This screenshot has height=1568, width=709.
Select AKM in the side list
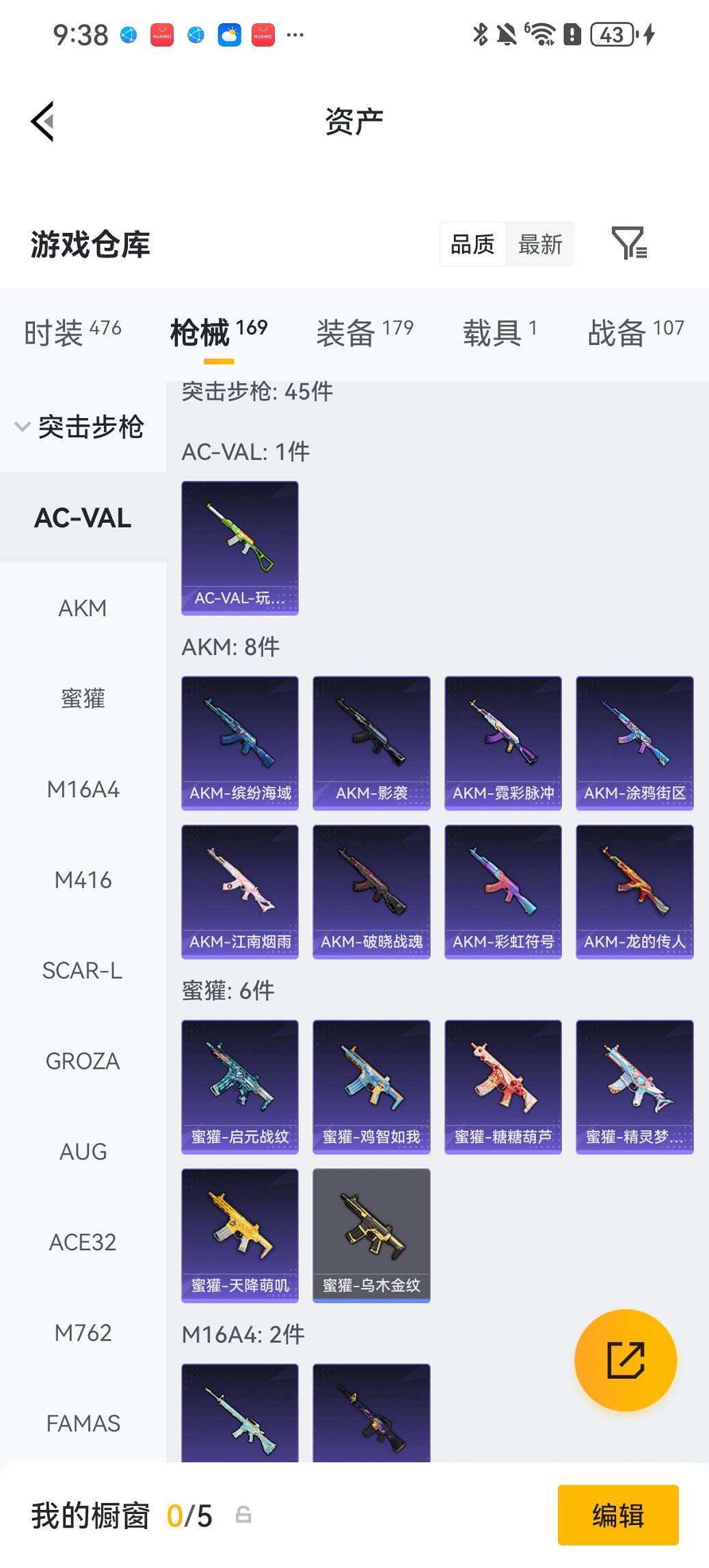pyautogui.click(x=83, y=608)
